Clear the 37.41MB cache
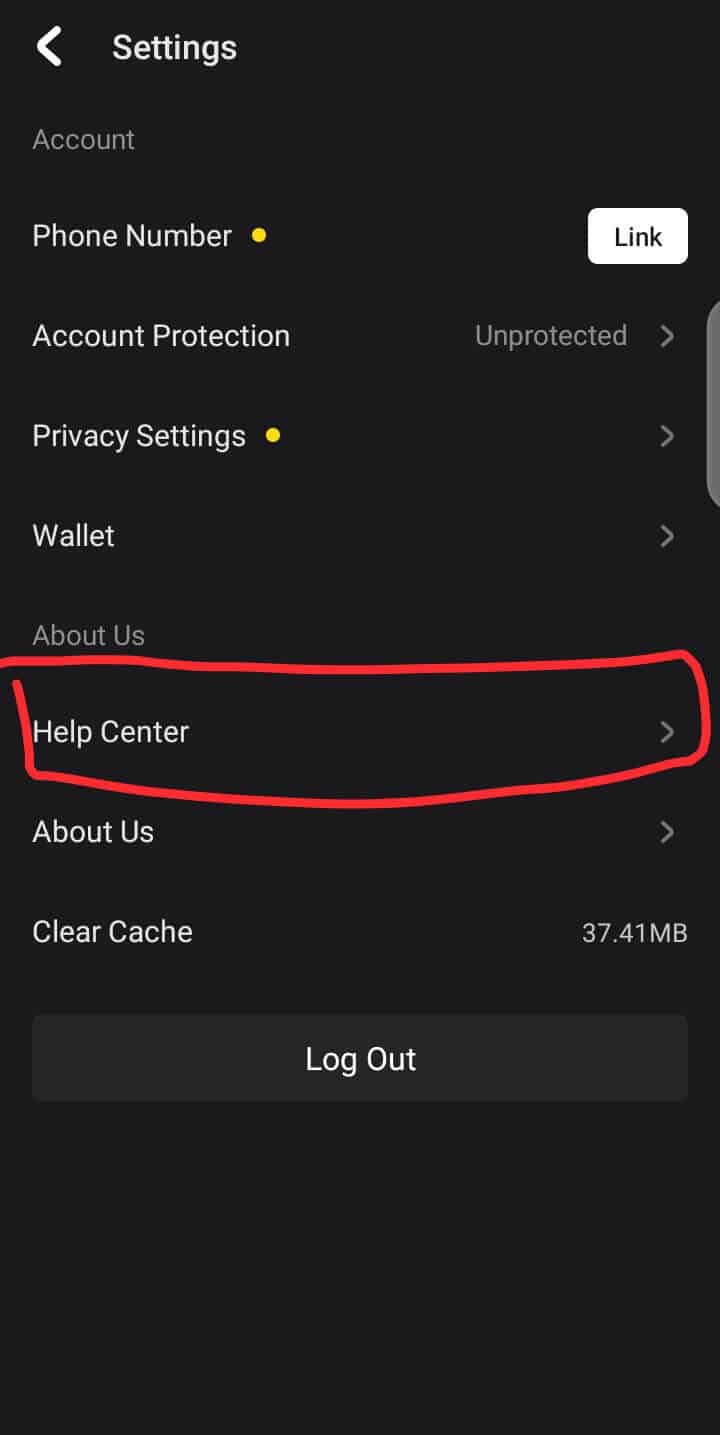The image size is (720, 1435). click(360, 932)
